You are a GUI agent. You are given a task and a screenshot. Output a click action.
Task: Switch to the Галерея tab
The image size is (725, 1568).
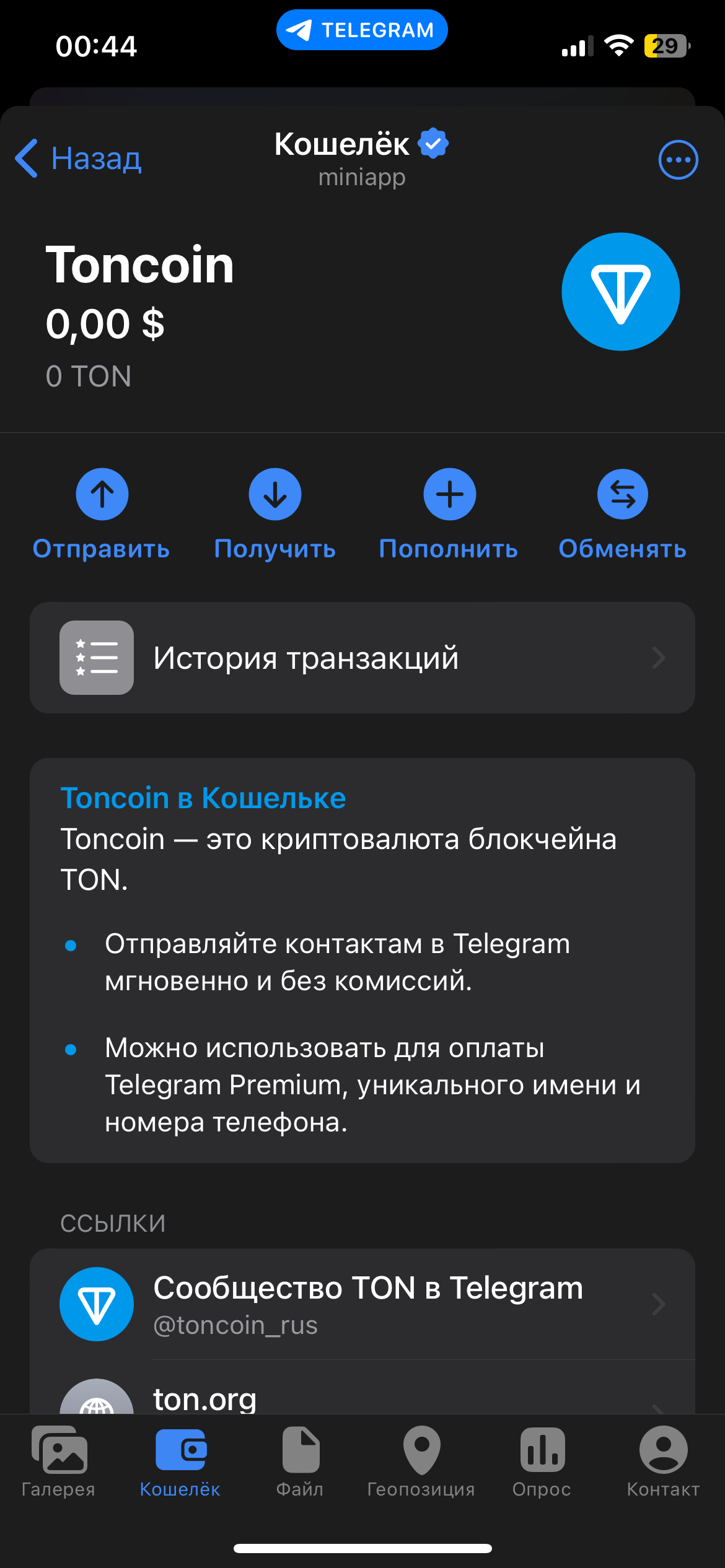coord(59,1462)
